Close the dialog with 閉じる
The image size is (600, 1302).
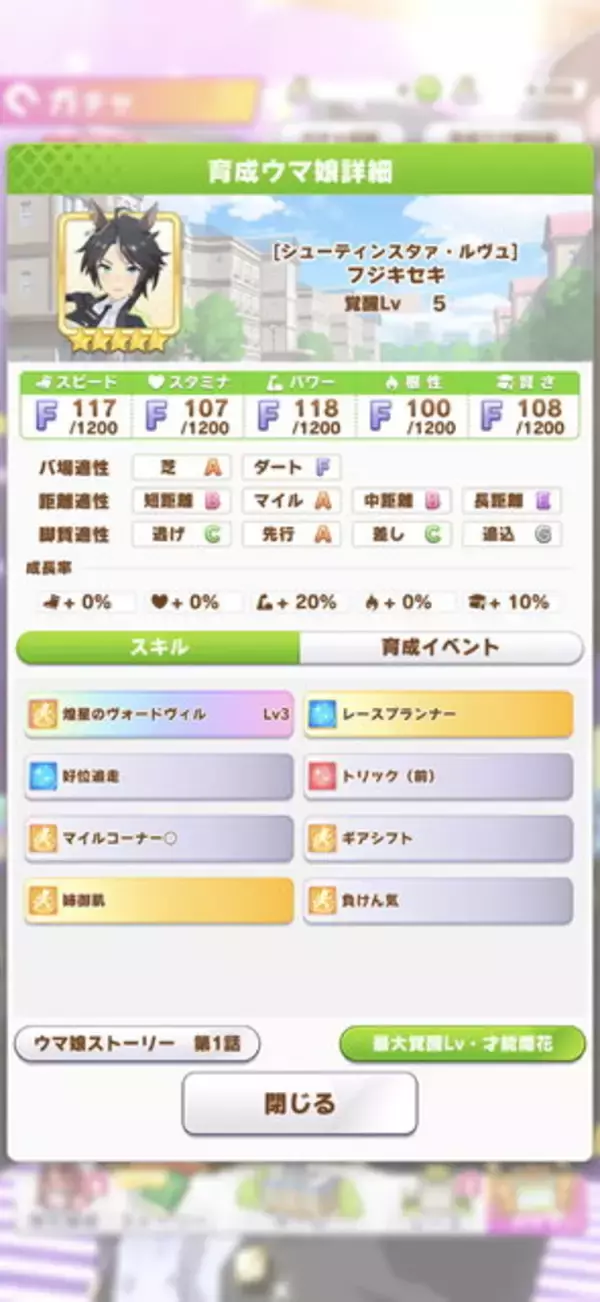point(299,1104)
